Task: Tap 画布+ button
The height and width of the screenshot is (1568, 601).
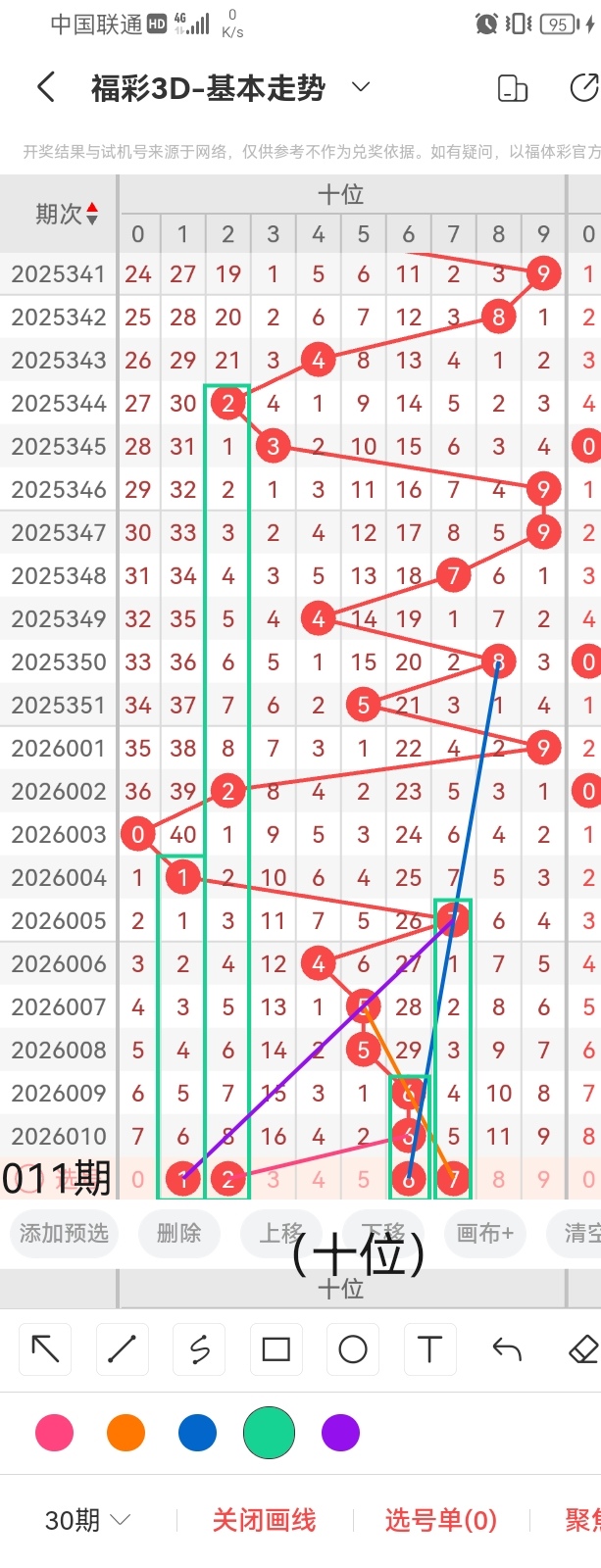Action: 484,1233
